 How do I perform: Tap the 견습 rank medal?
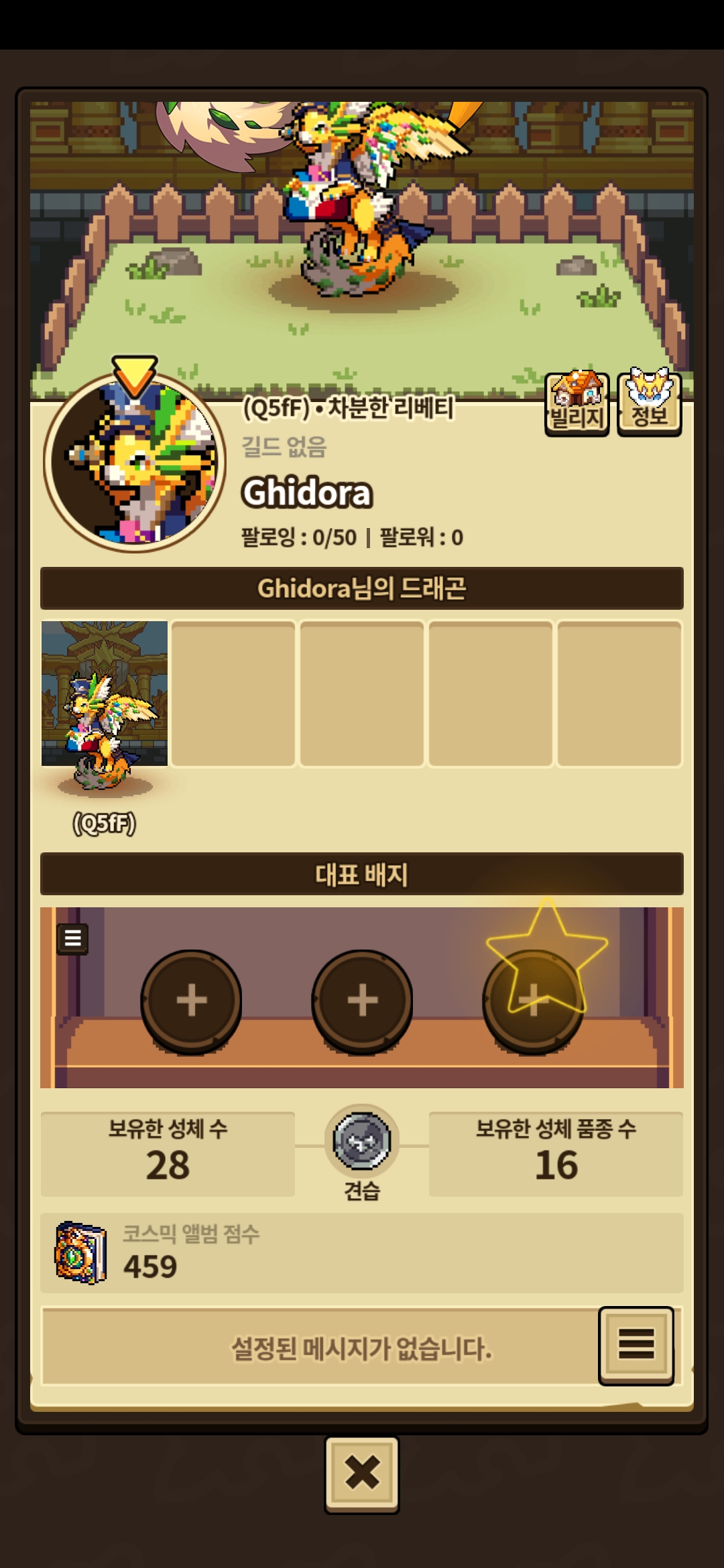tap(362, 1142)
